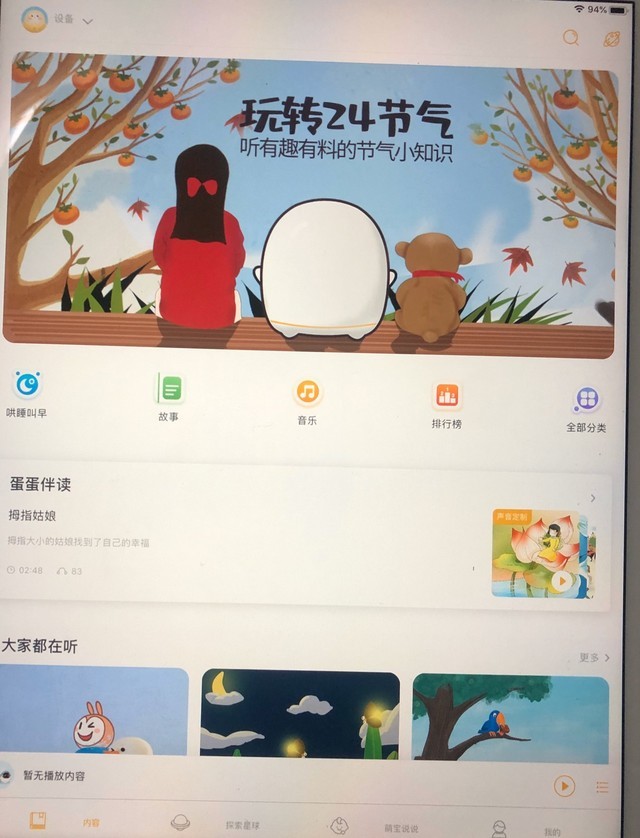640x838 pixels.
Task: Open the search icon
Action: click(x=571, y=38)
